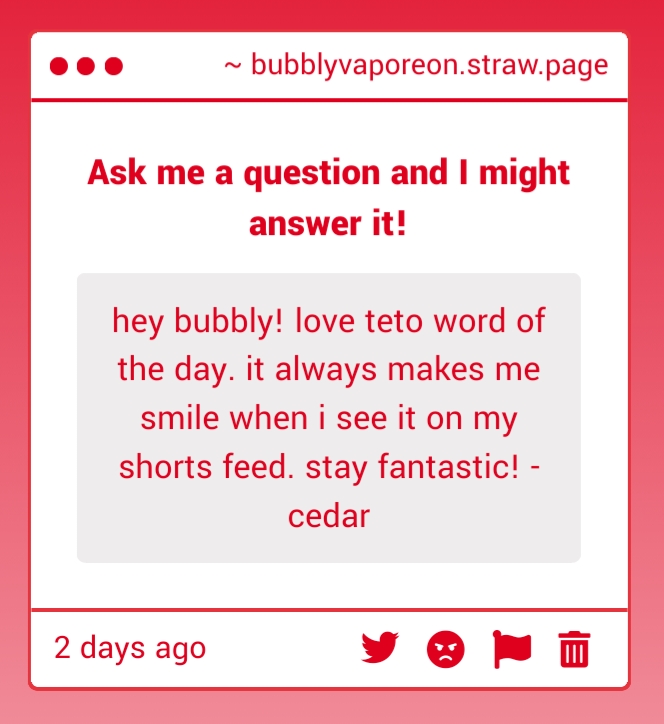
Task: Block the sender with the angry face icon
Action: (446, 650)
